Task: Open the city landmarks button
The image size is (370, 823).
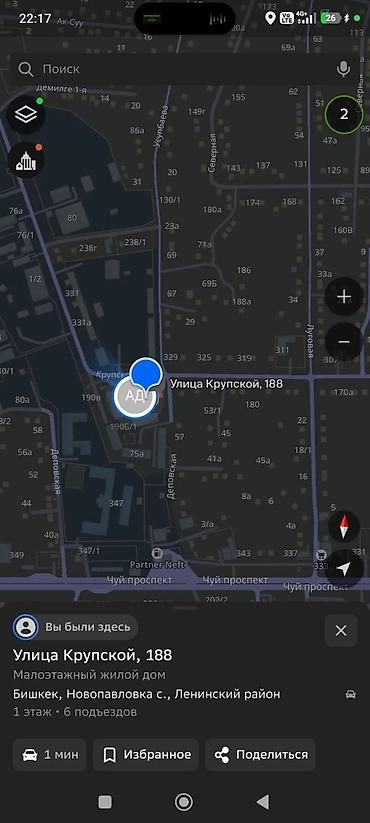Action: click(26, 161)
